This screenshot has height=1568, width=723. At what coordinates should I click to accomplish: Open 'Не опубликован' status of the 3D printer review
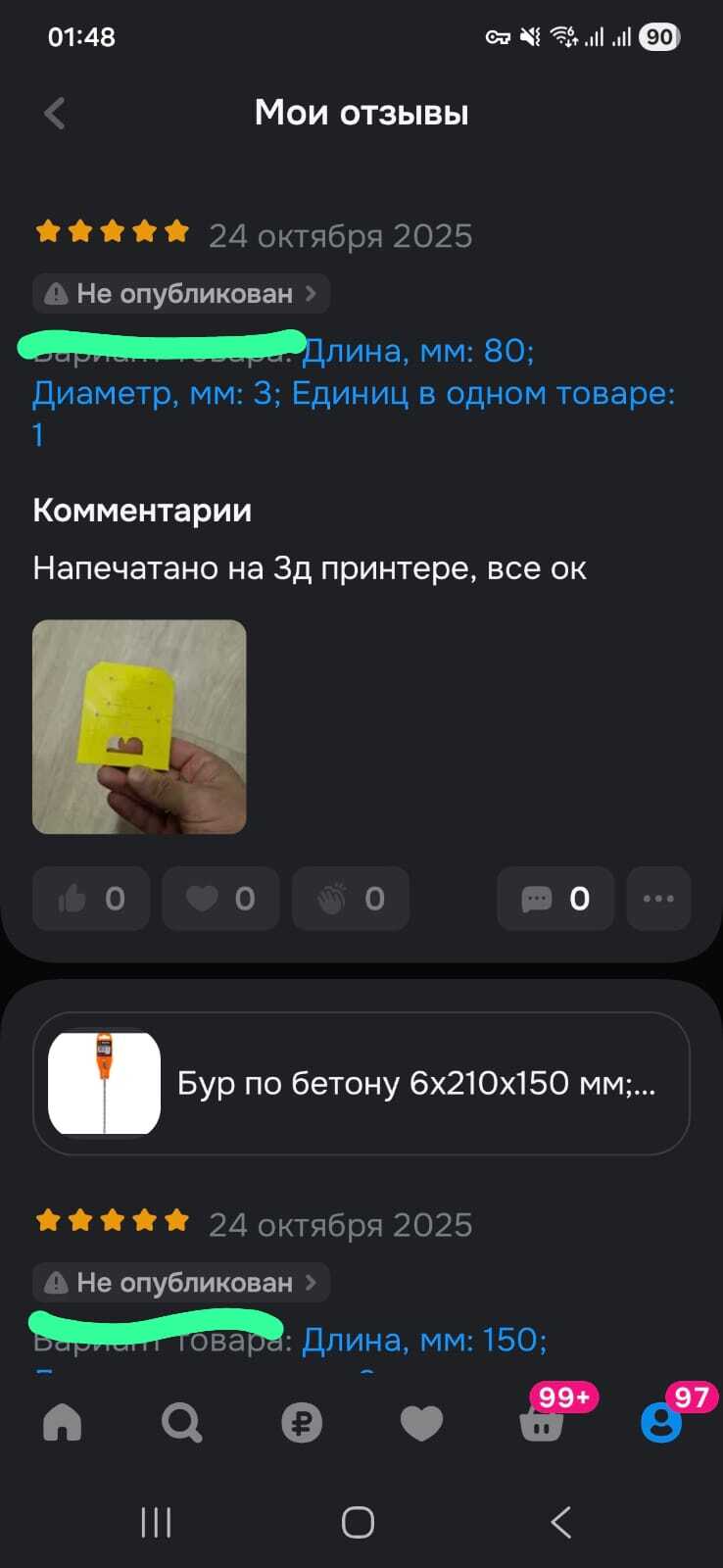182,294
